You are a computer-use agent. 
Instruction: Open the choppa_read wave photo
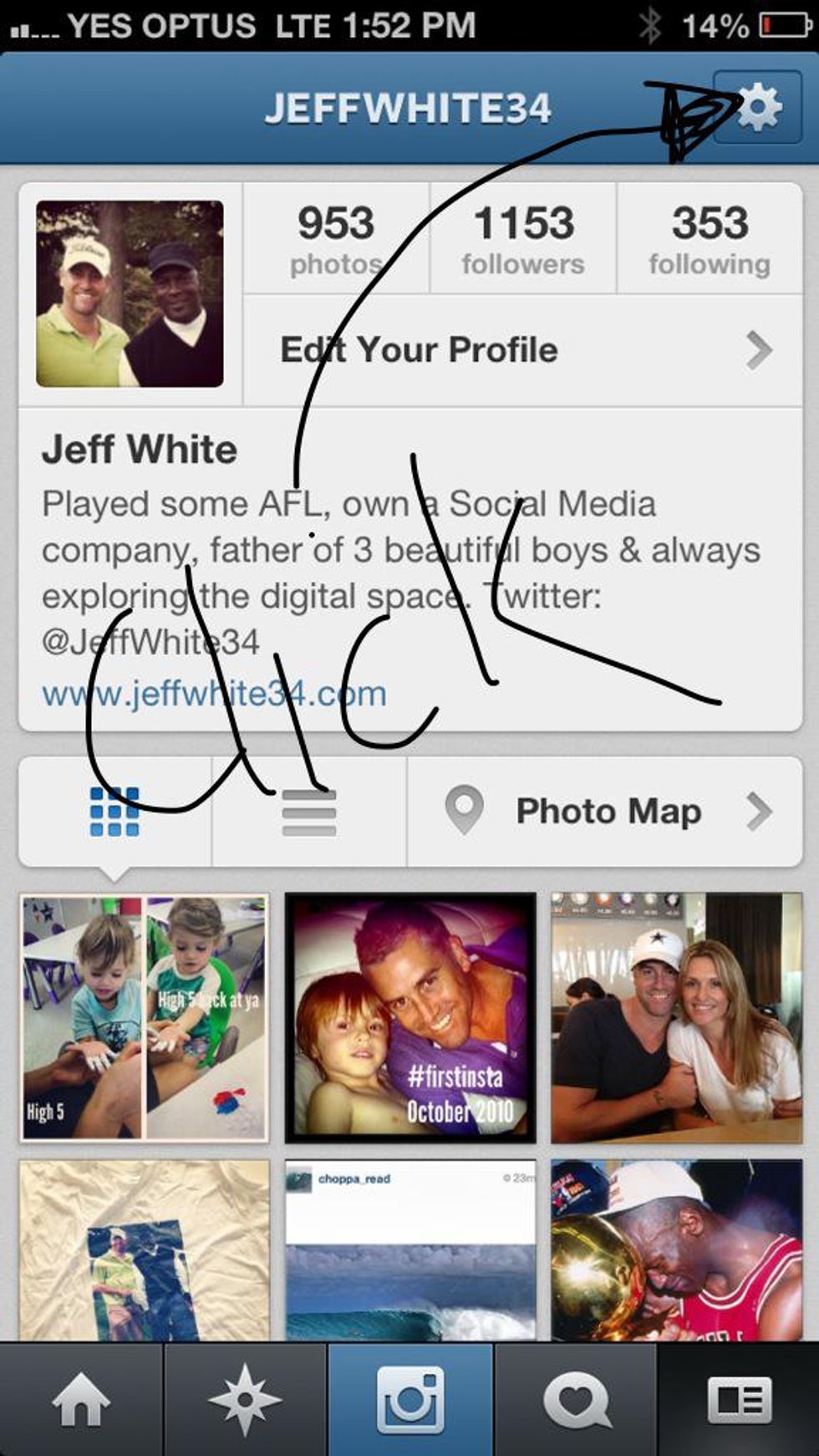point(410,1250)
